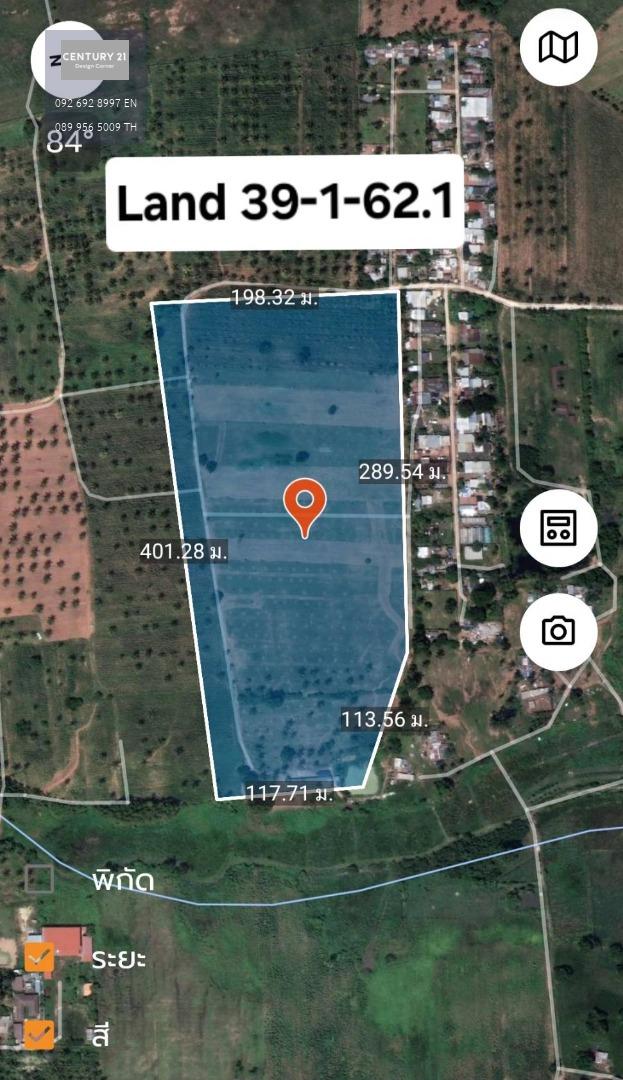Tap the round measuring device button
623x1080 pixels.
[558, 528]
